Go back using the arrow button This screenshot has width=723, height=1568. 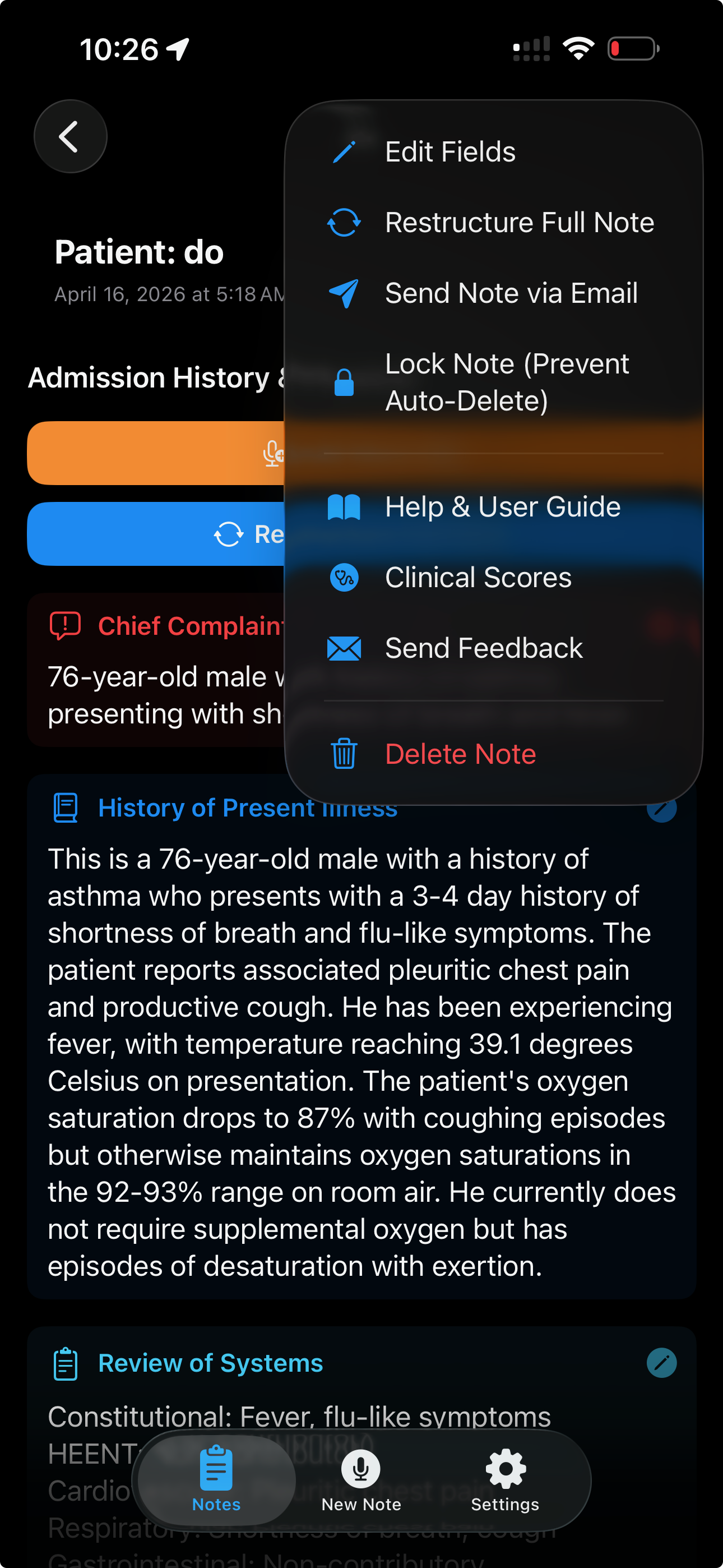point(70,136)
